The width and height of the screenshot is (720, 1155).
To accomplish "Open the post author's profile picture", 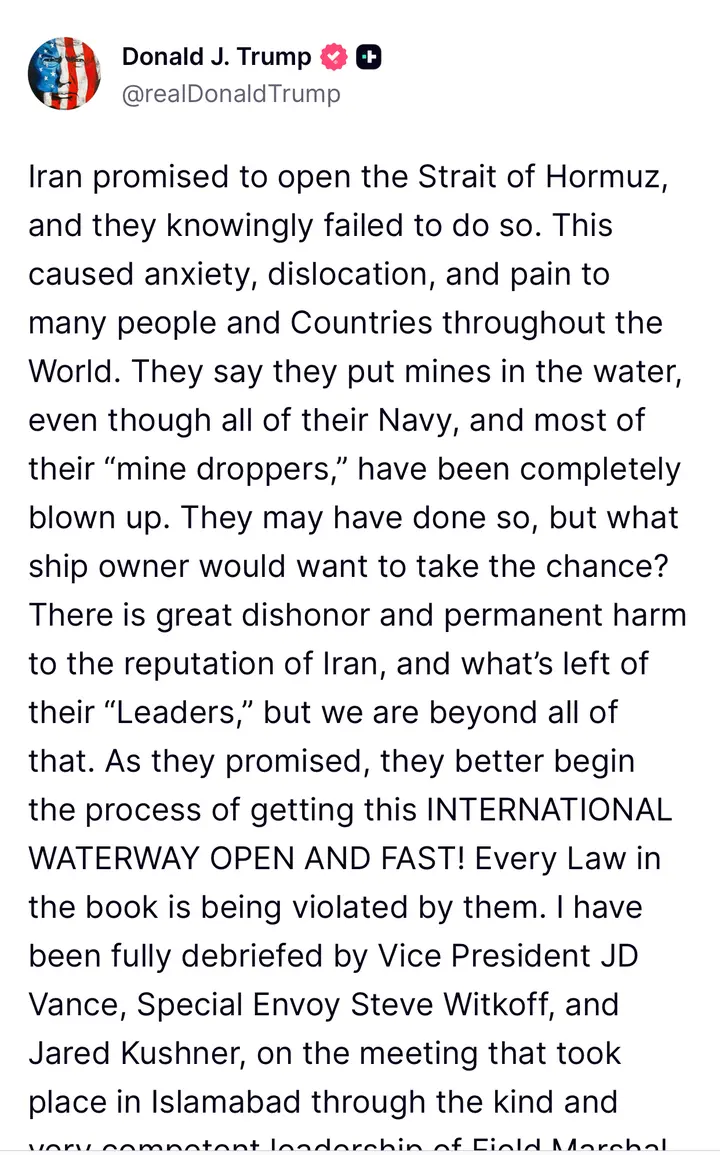I will (65, 74).
